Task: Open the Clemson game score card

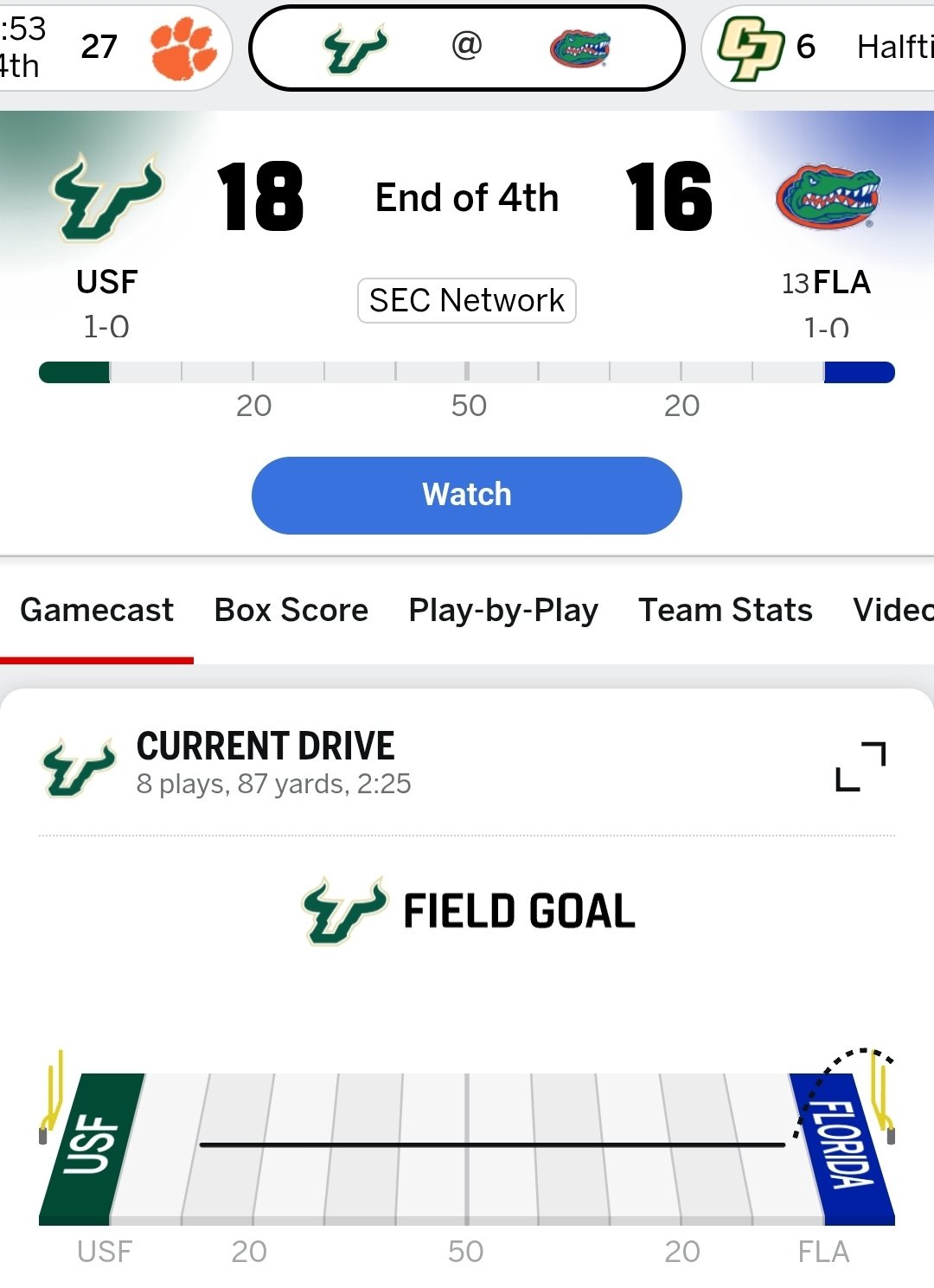Action: (x=112, y=48)
